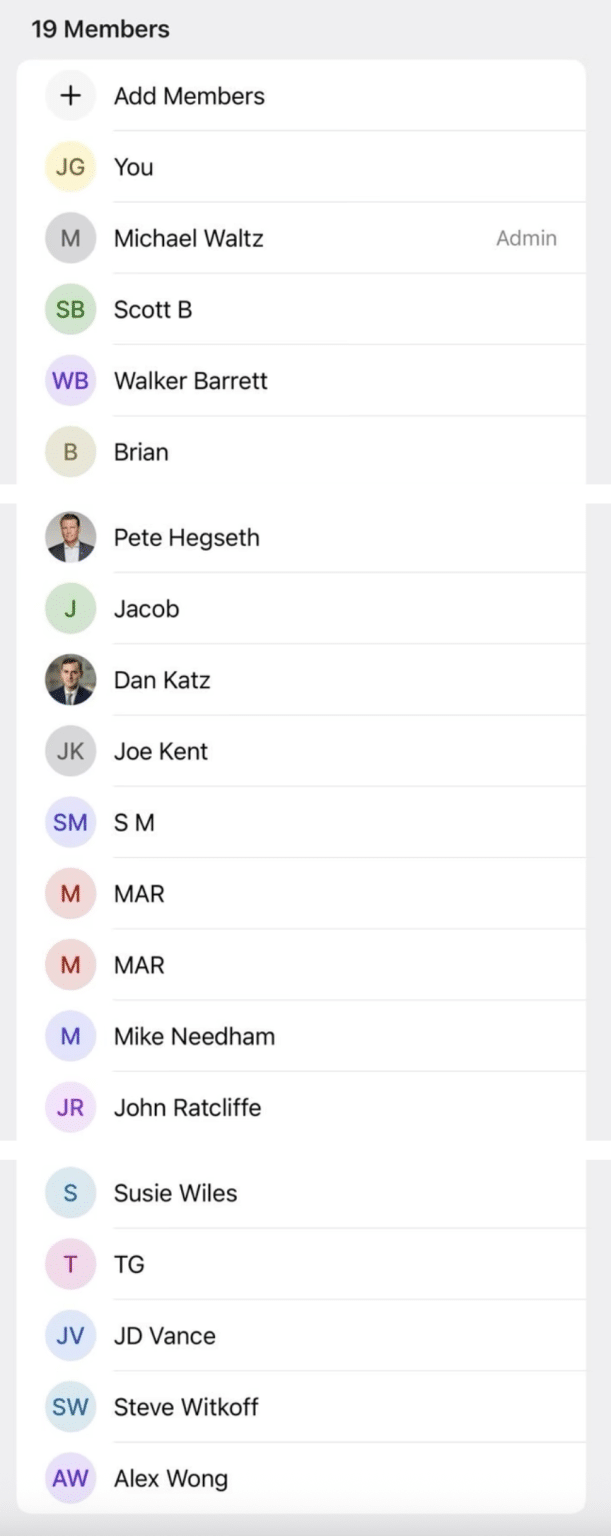The height and width of the screenshot is (1536, 611).
Task: View Susie Wiles's contact details
Action: [175, 1193]
